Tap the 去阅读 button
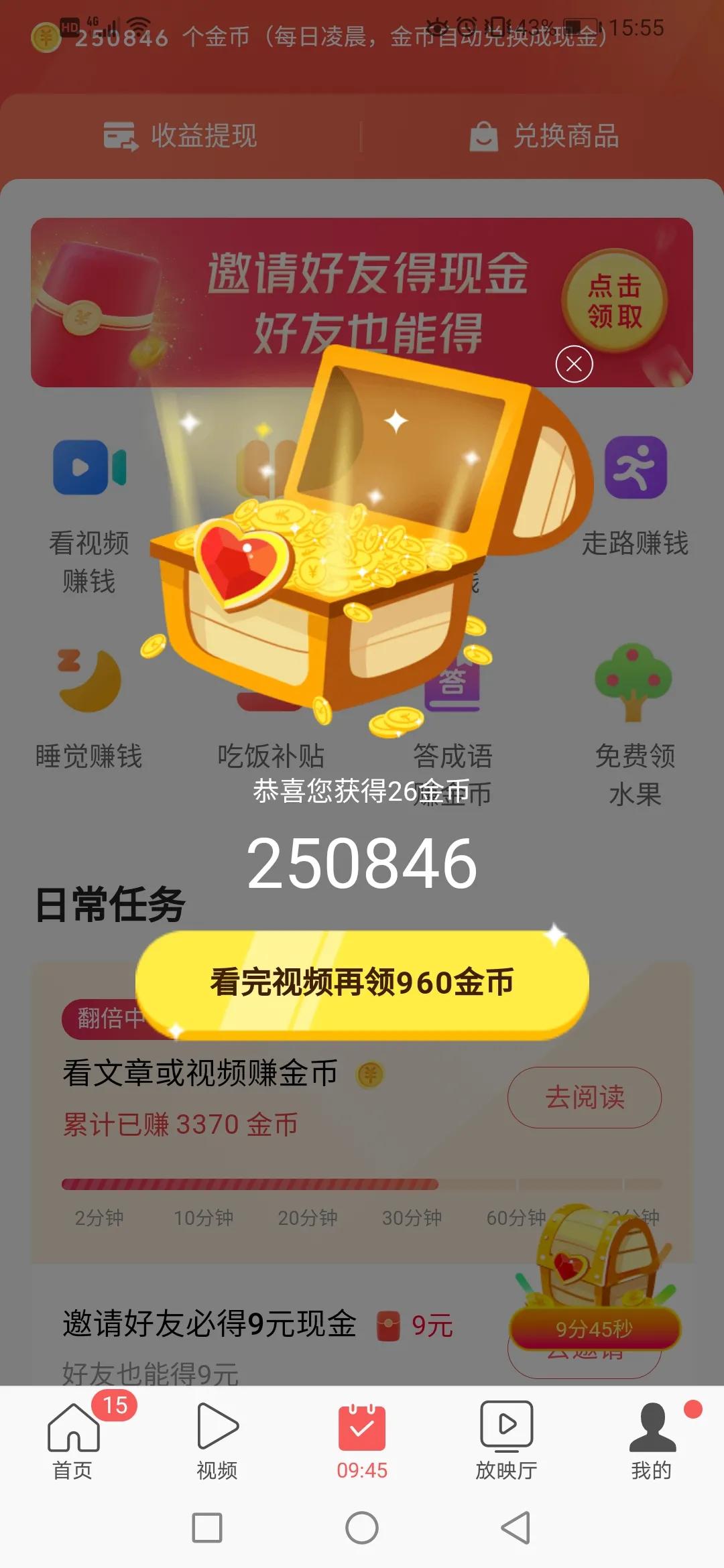The width and height of the screenshot is (724, 1568). click(x=584, y=1098)
